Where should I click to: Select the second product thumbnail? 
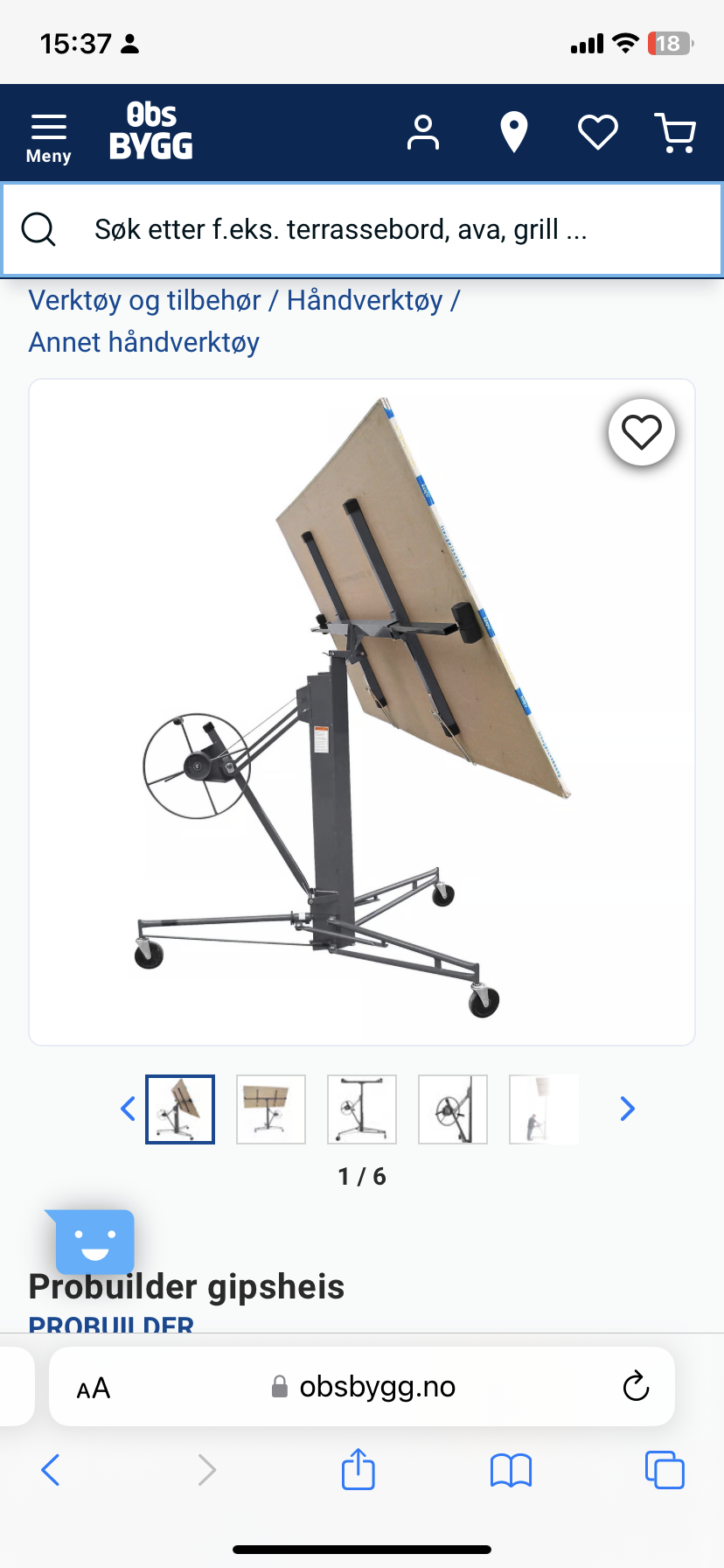pos(271,1109)
